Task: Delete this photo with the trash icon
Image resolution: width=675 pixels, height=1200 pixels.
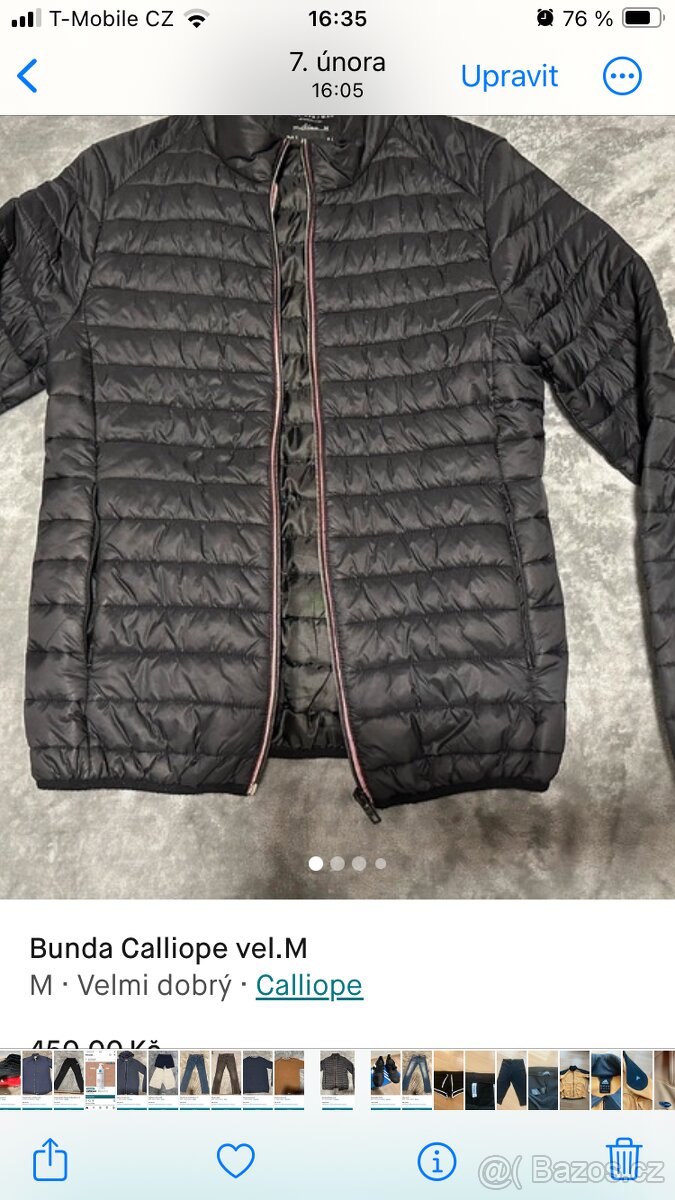Action: pyautogui.click(x=624, y=1160)
